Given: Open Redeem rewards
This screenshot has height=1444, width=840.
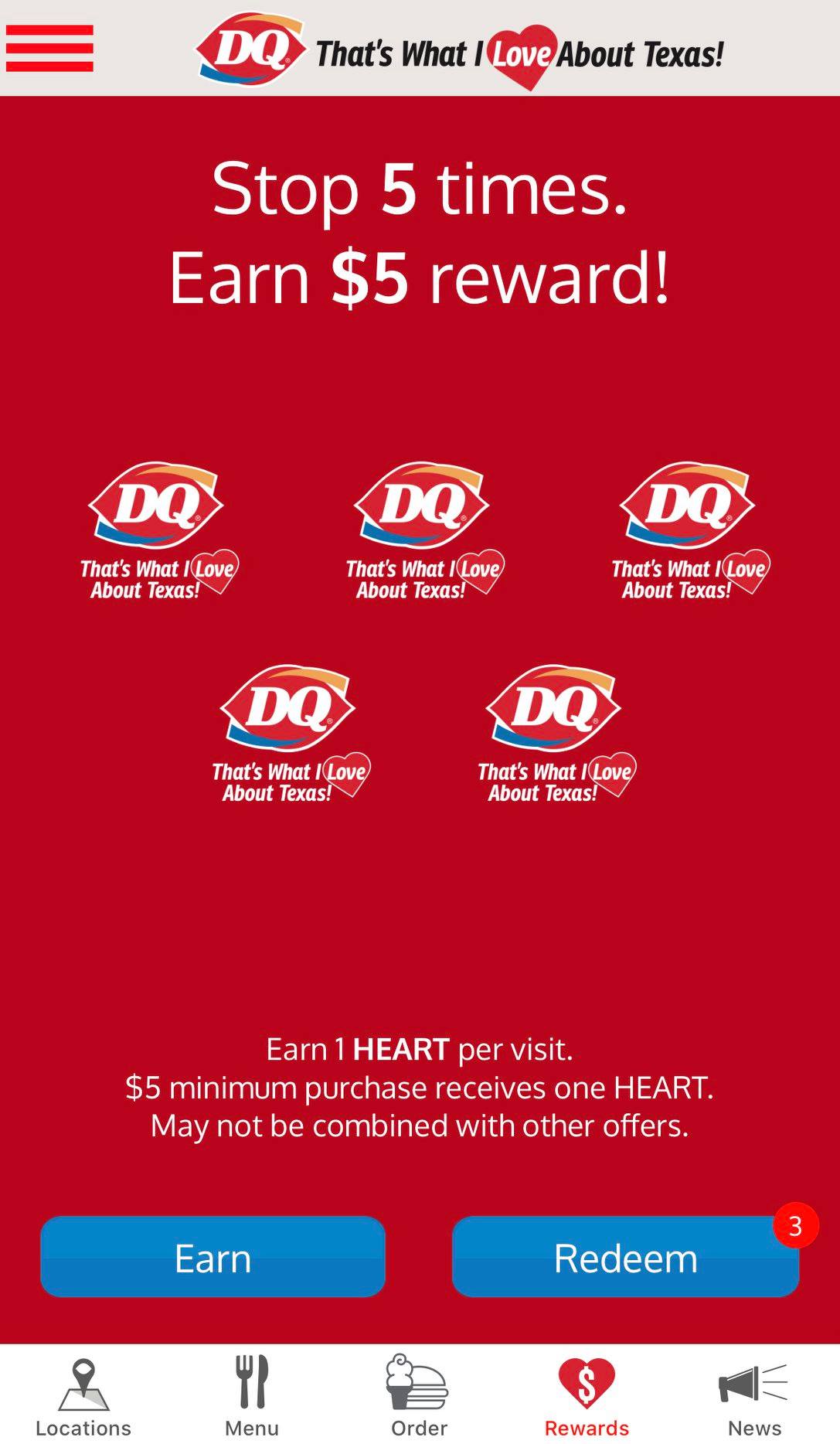Looking at the screenshot, I should [624, 1257].
